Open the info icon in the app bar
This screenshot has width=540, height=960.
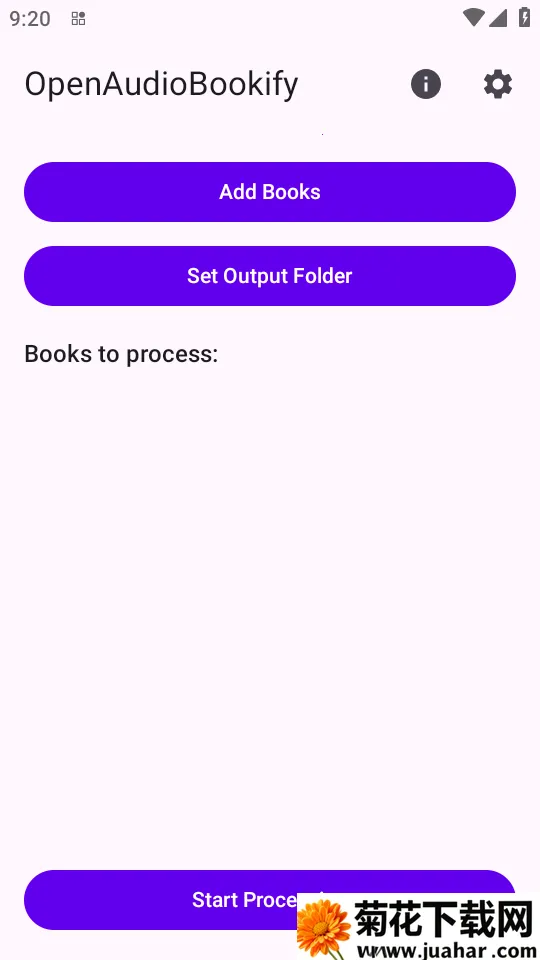[x=426, y=84]
